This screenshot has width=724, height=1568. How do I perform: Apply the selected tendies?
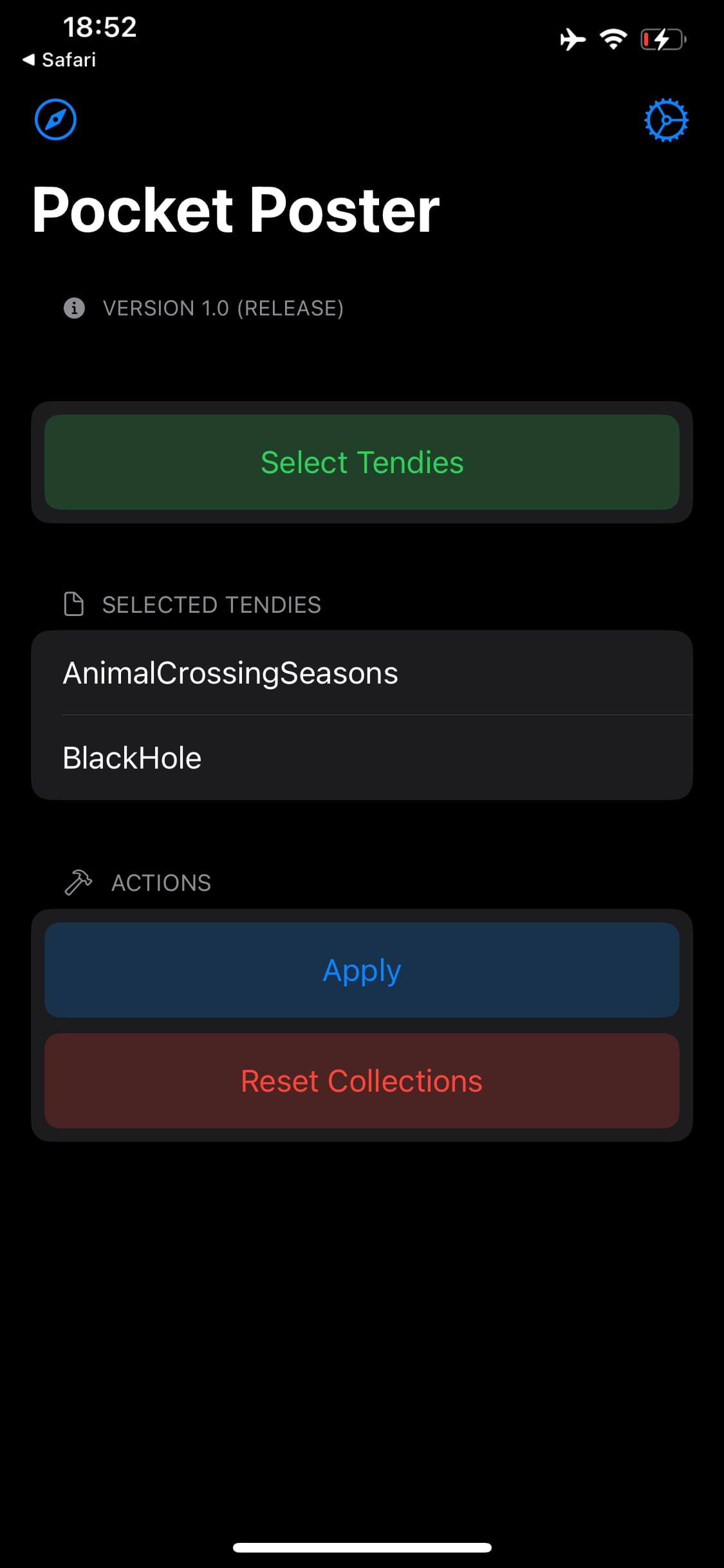point(362,970)
